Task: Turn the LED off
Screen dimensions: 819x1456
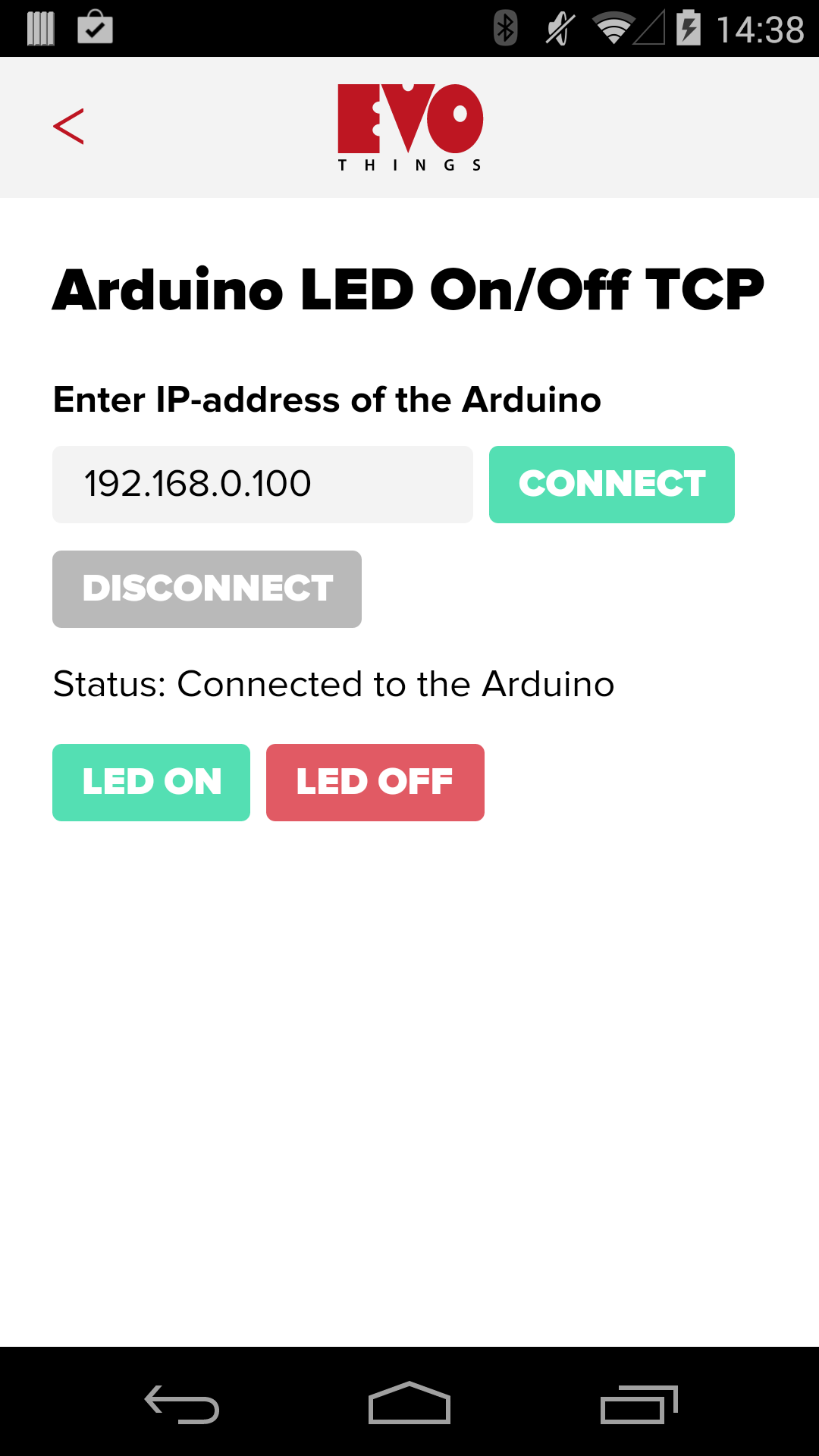Action: 375,782
